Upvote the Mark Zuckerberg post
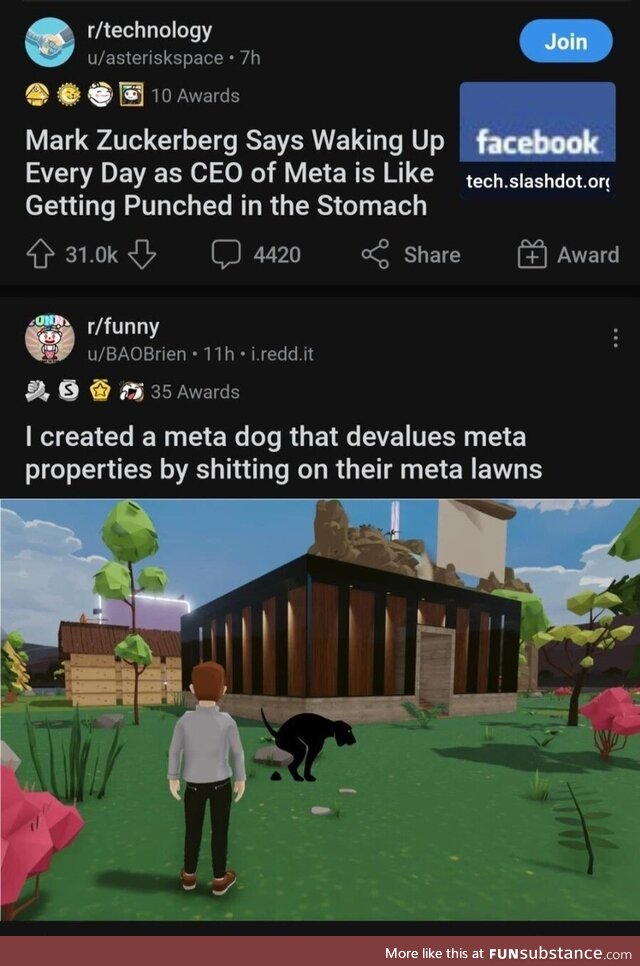 coord(43,255)
